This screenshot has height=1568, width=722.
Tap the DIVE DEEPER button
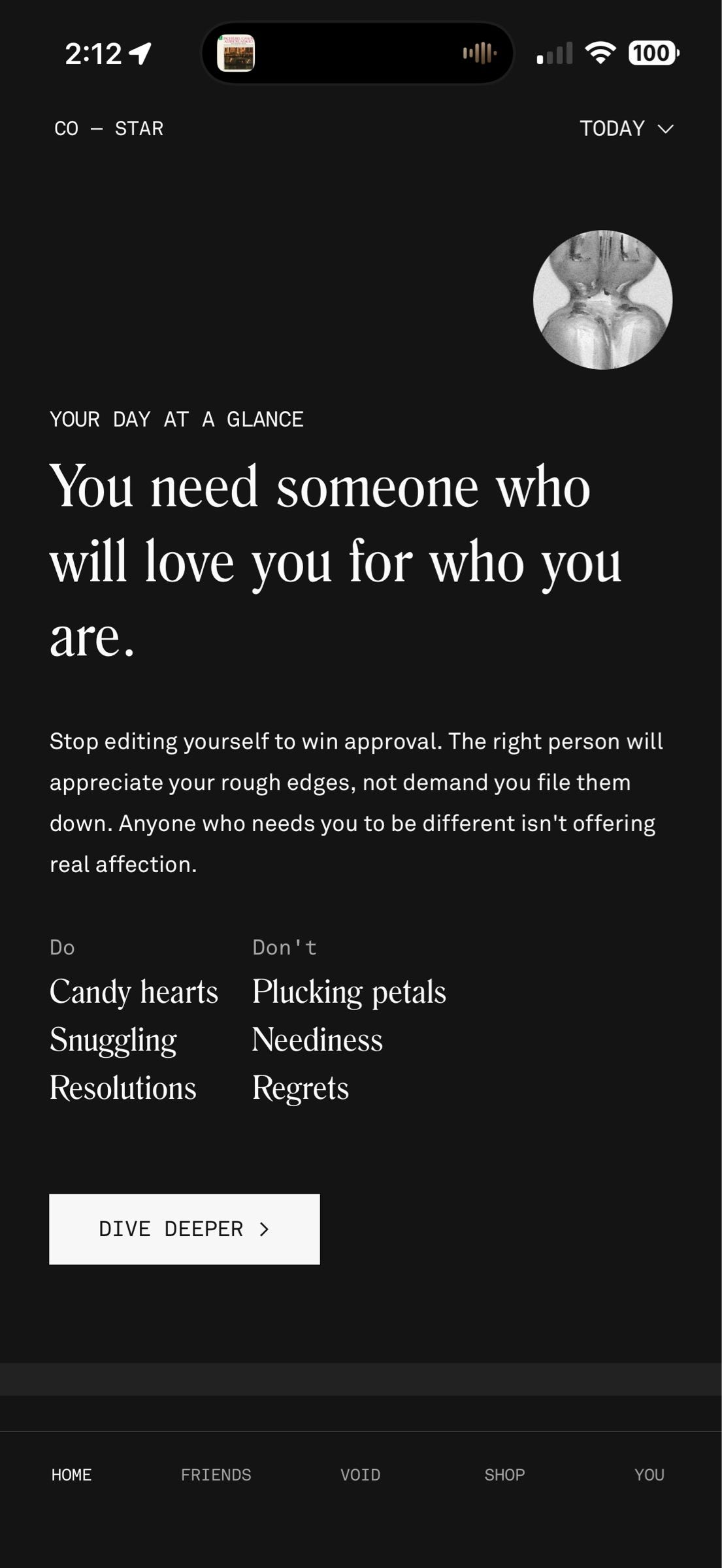tap(184, 1229)
